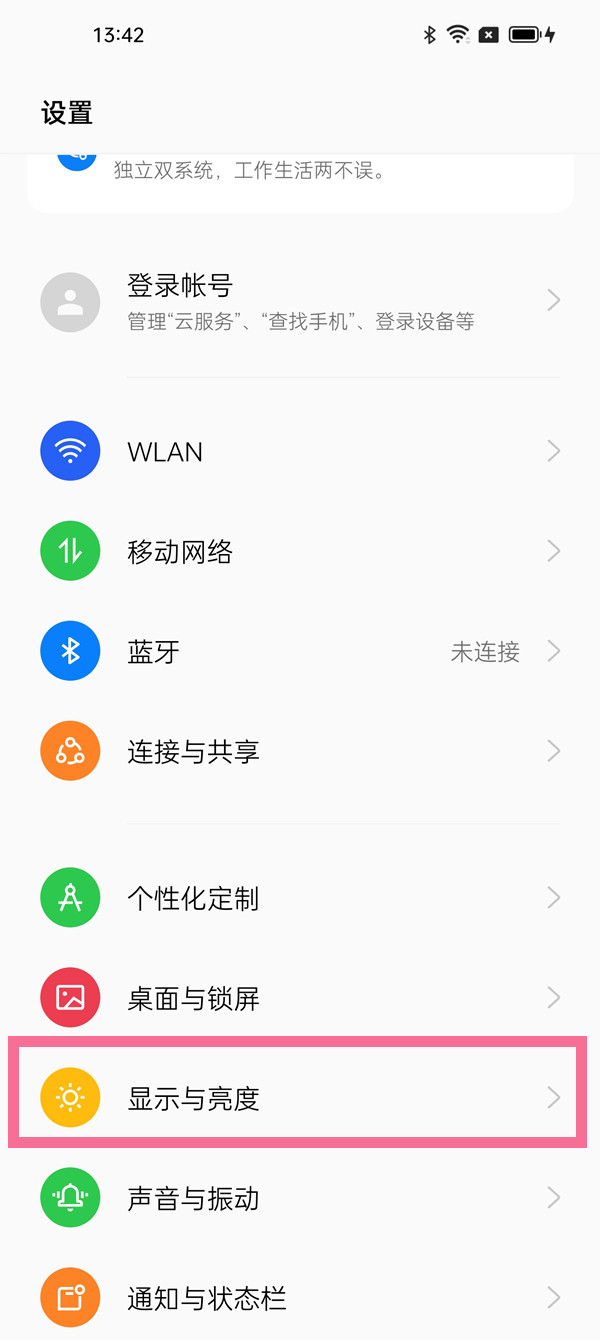Open WLAN settings
Screen dimensions: 600x1340
[300, 452]
